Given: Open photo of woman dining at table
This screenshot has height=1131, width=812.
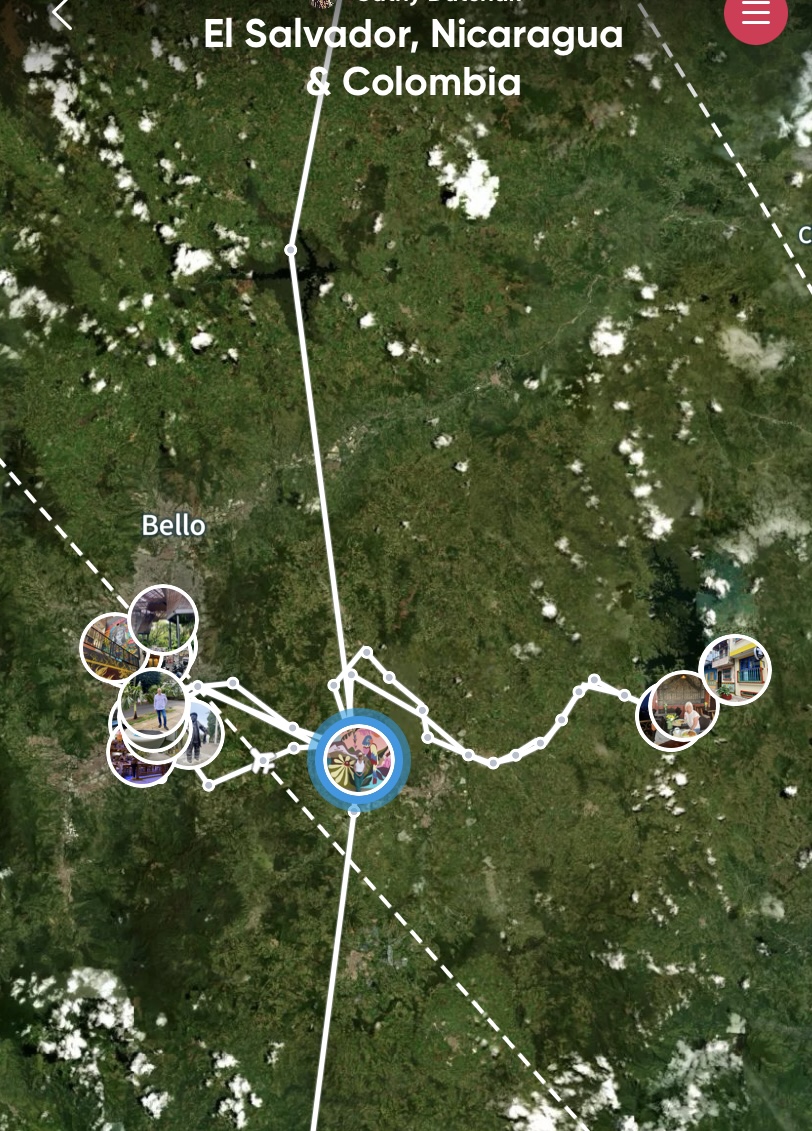Looking at the screenshot, I should tap(685, 706).
